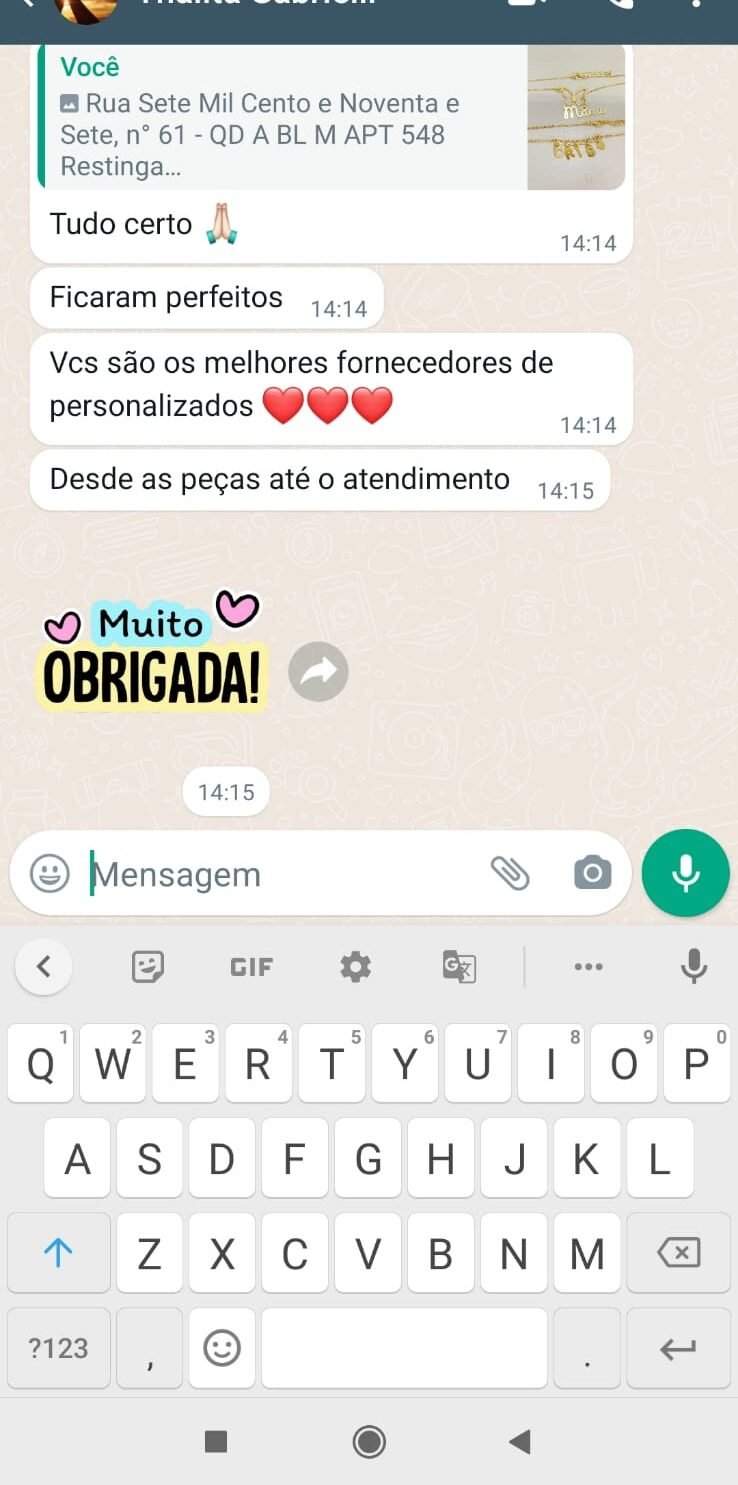The width and height of the screenshot is (738, 1485).
Task: Attach a file using the paperclip
Action: coord(511,872)
